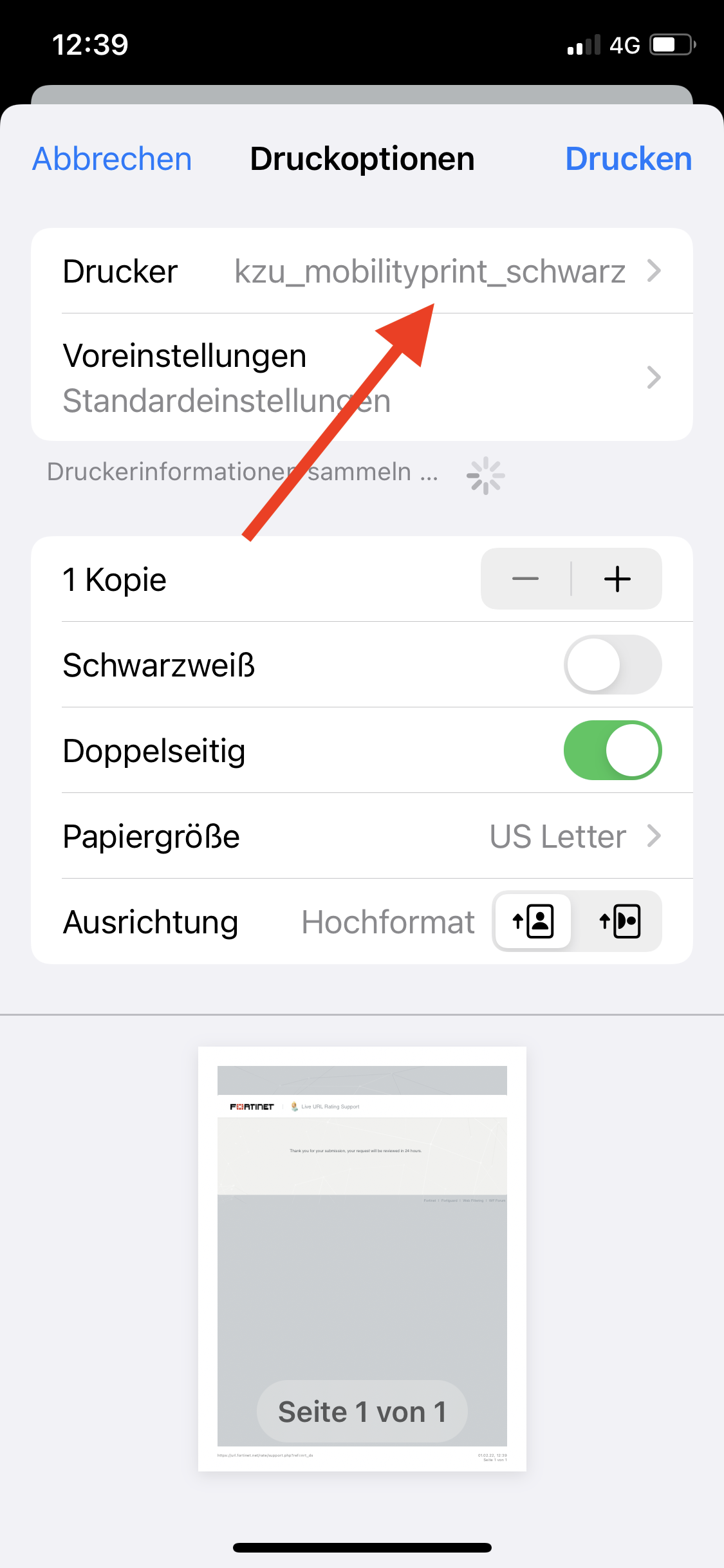Viewport: 724px width, 1568px height.
Task: Open the page preview thumbnail
Action: pos(362,1258)
